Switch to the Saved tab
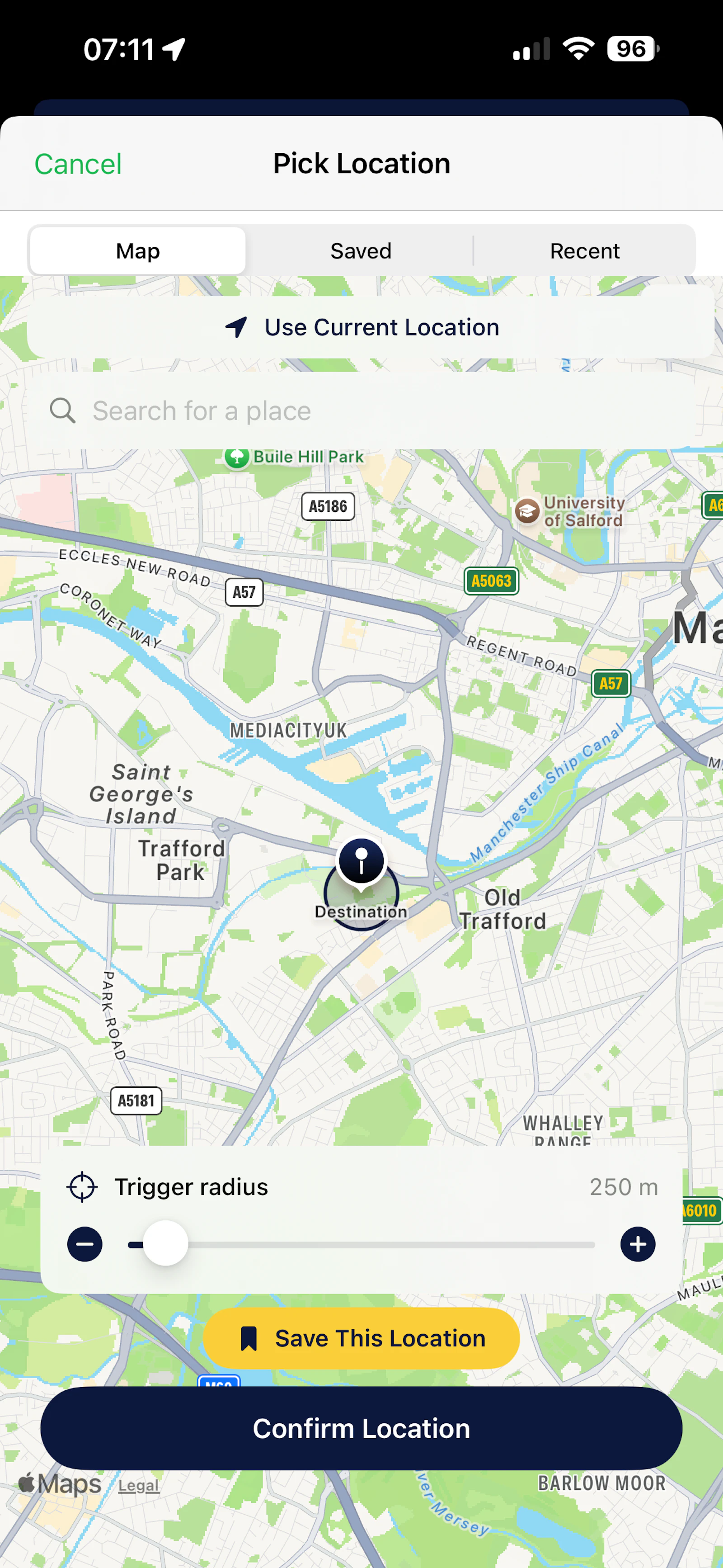The width and height of the screenshot is (723, 1568). (x=361, y=251)
